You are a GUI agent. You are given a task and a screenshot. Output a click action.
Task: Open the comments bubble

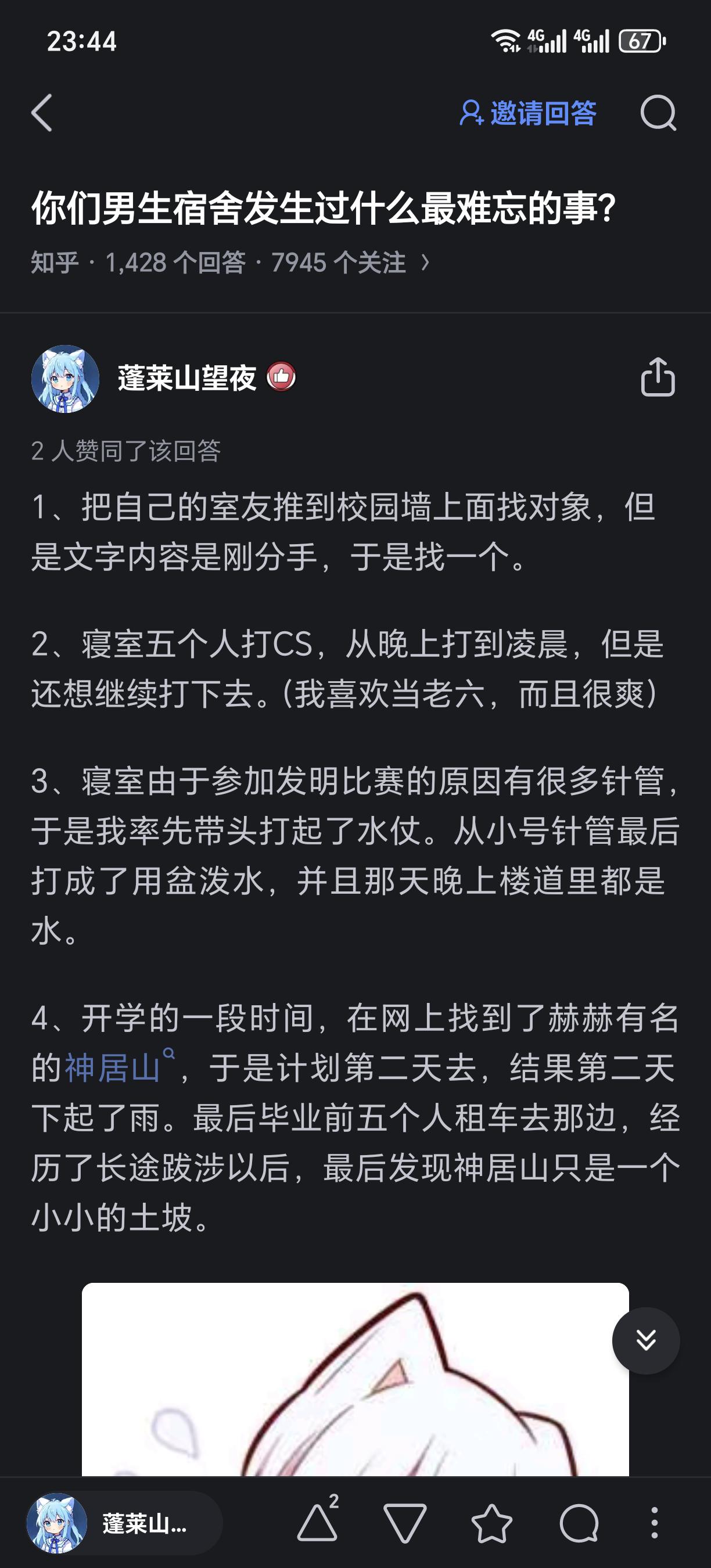(579, 1523)
